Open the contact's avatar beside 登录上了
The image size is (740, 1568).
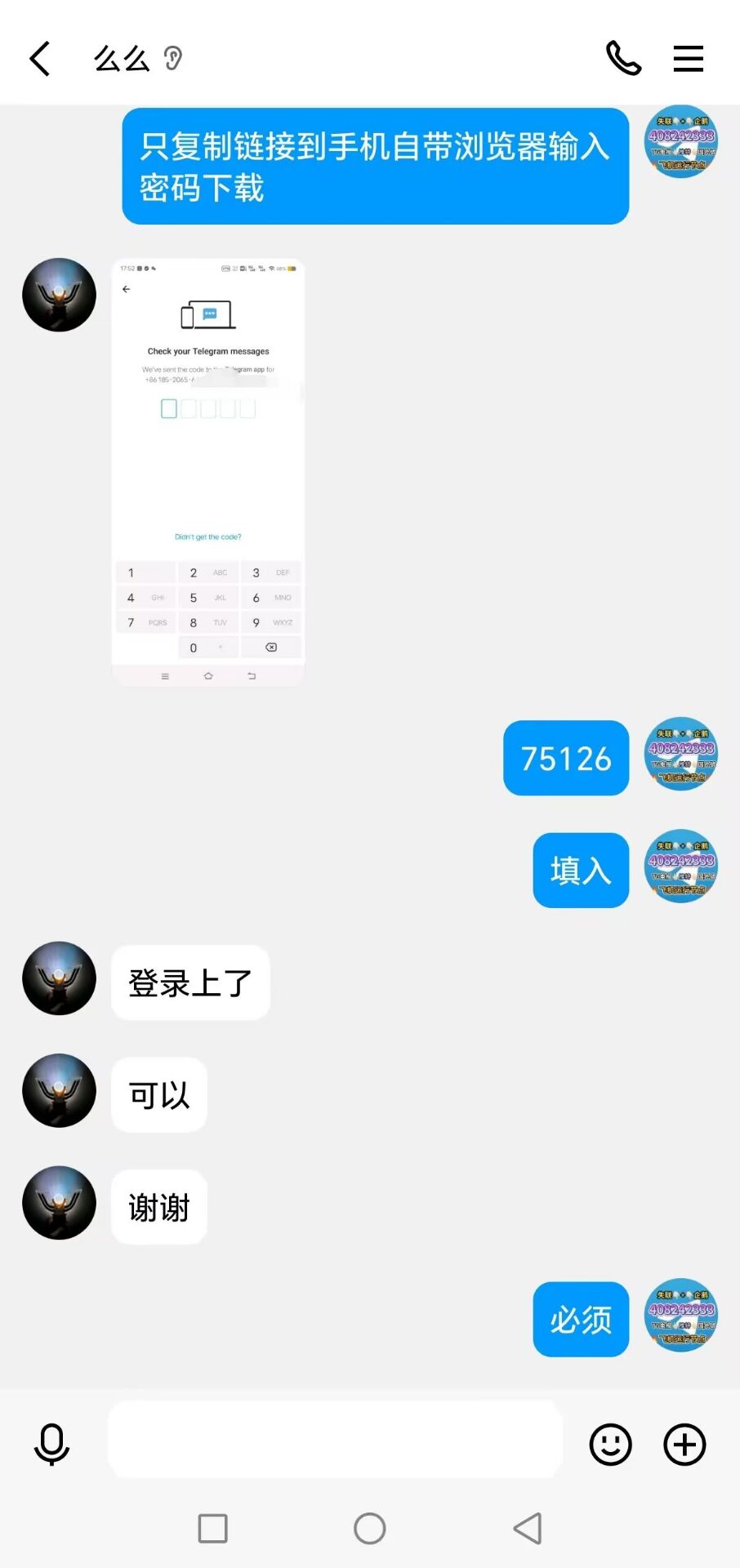pyautogui.click(x=59, y=978)
